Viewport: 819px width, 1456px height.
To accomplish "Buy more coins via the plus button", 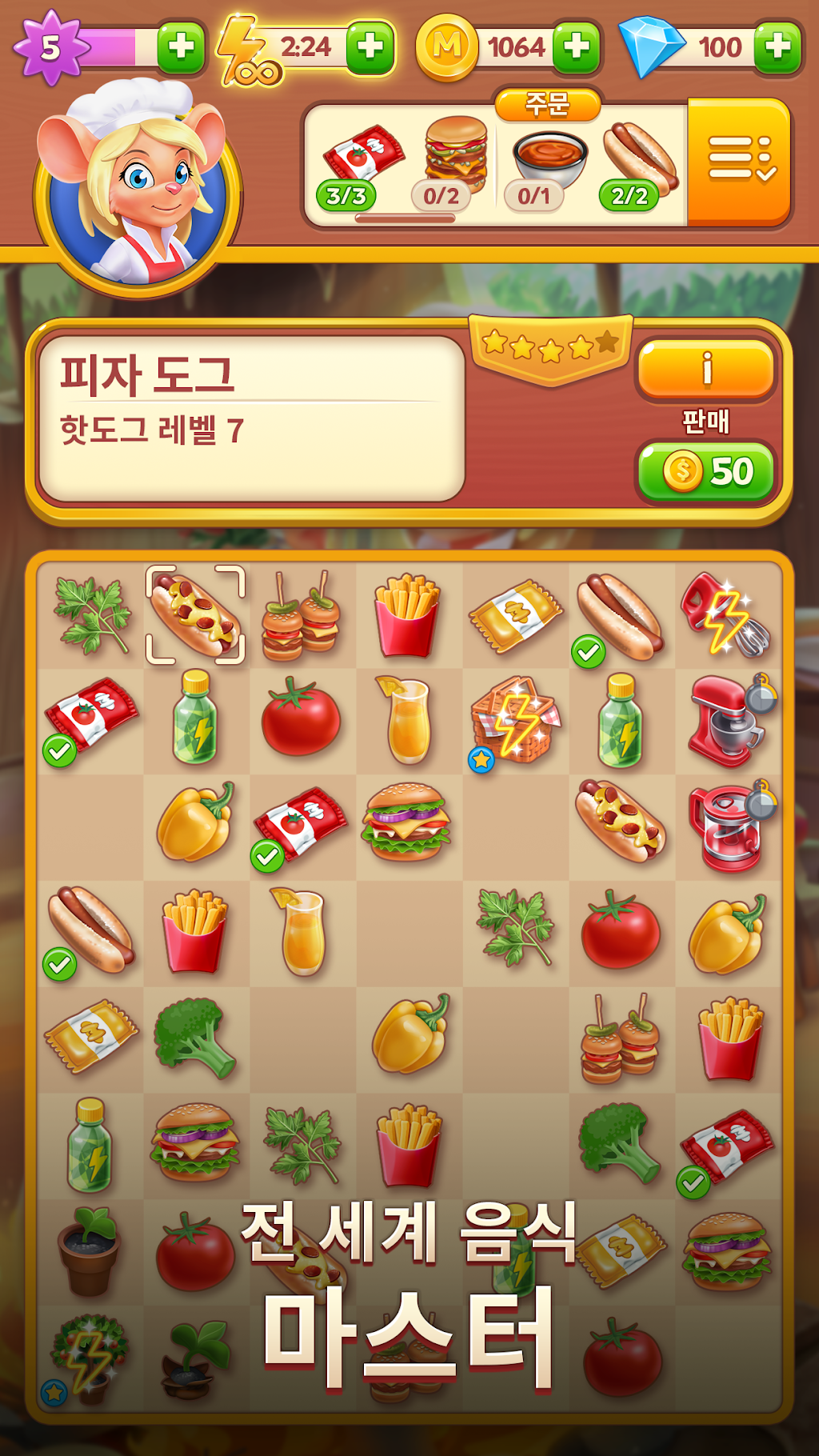I will click(576, 47).
